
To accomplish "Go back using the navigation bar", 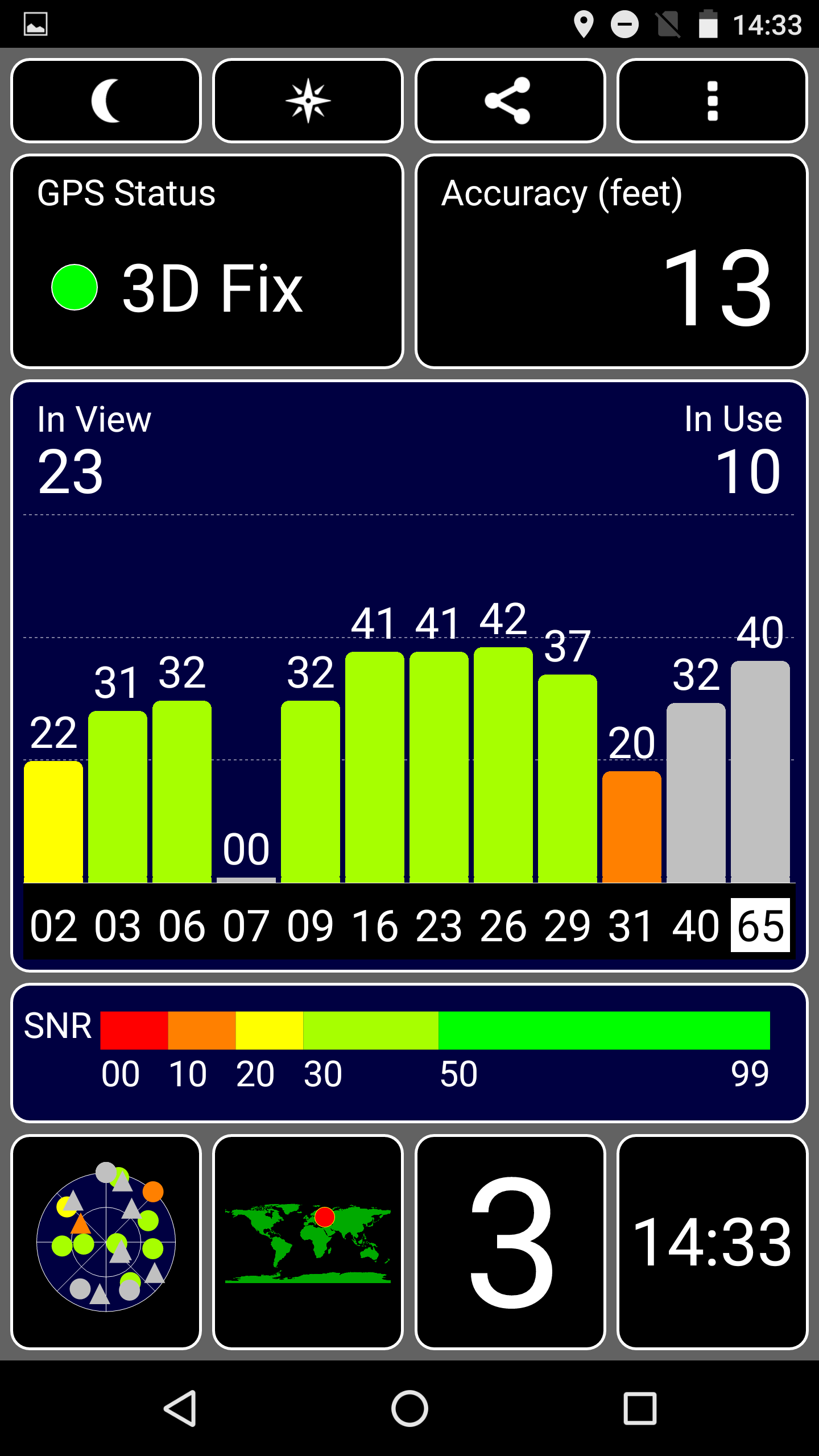I will click(x=181, y=1408).
